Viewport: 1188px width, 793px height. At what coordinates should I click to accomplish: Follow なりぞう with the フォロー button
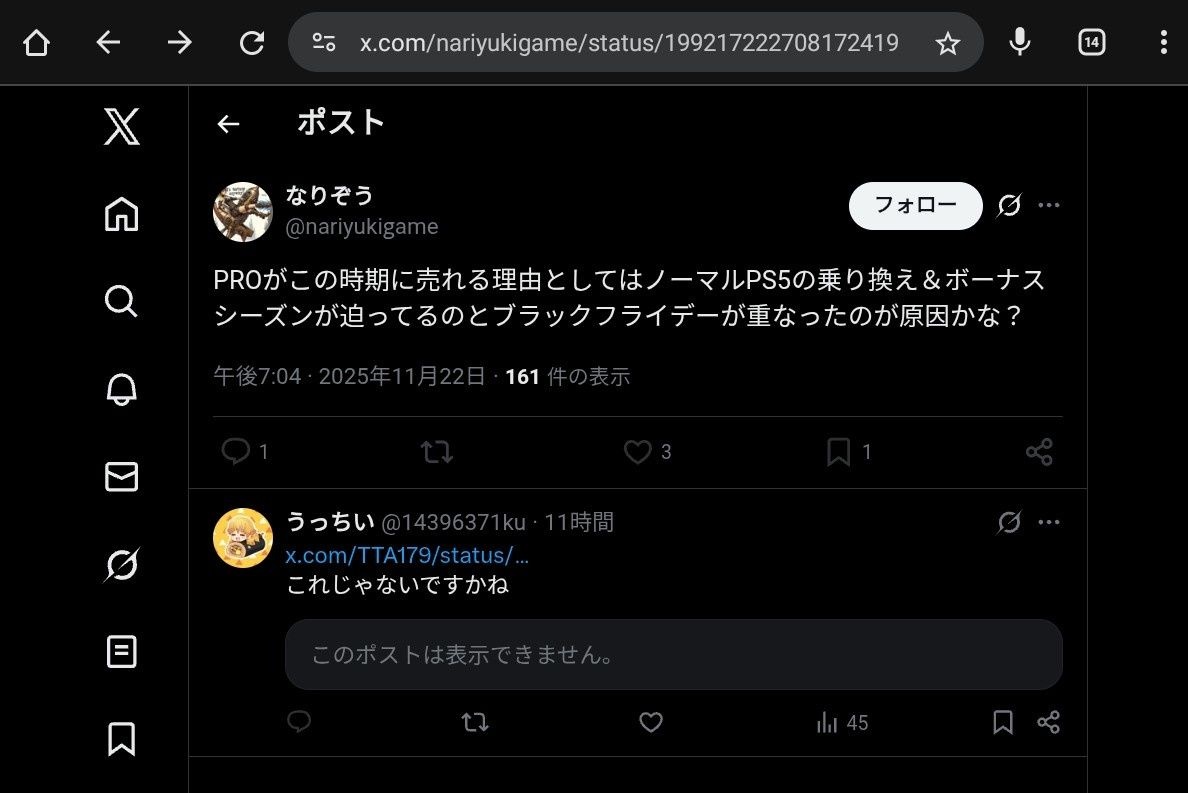pyautogui.click(x=915, y=206)
